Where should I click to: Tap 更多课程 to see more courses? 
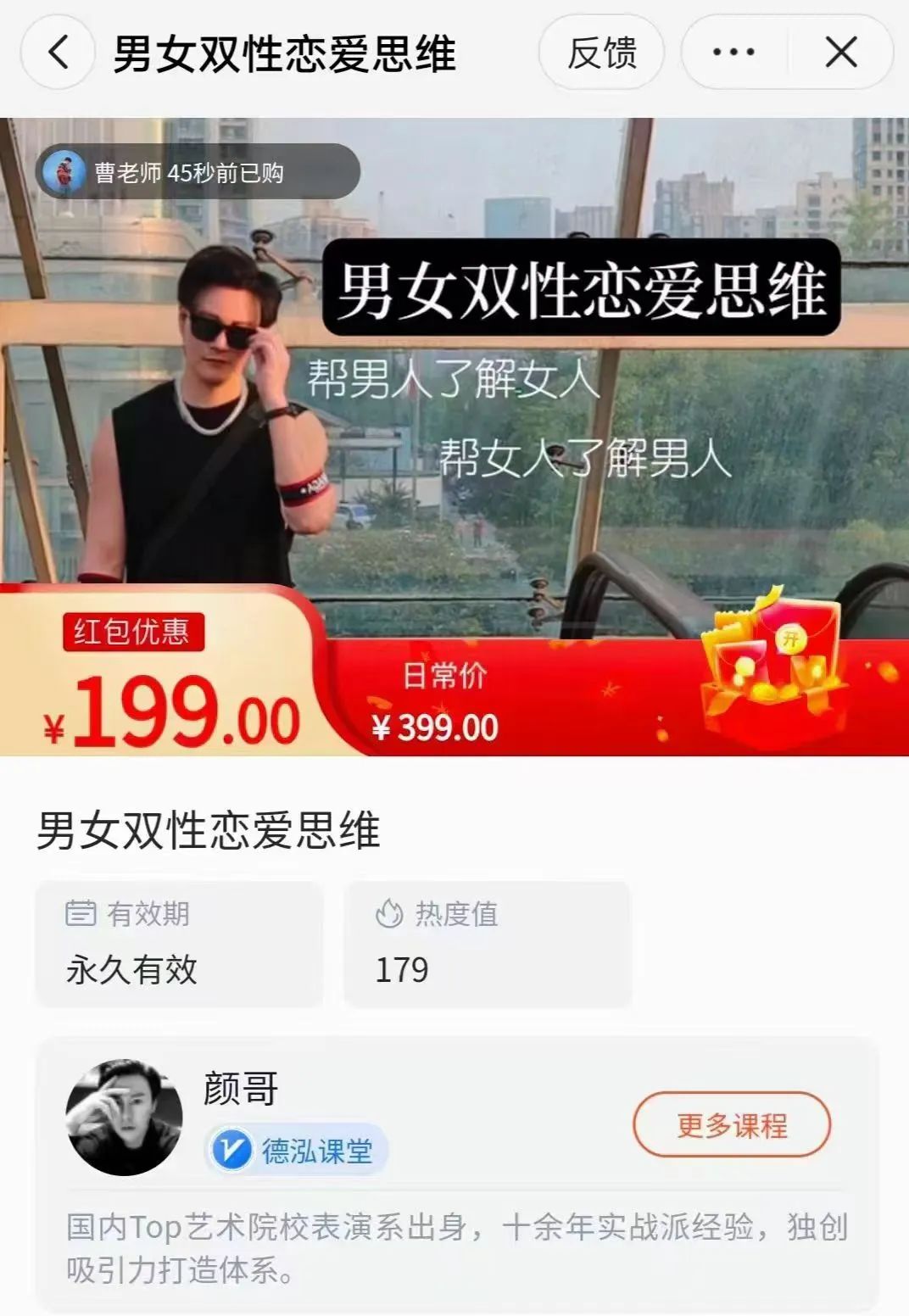click(731, 1125)
